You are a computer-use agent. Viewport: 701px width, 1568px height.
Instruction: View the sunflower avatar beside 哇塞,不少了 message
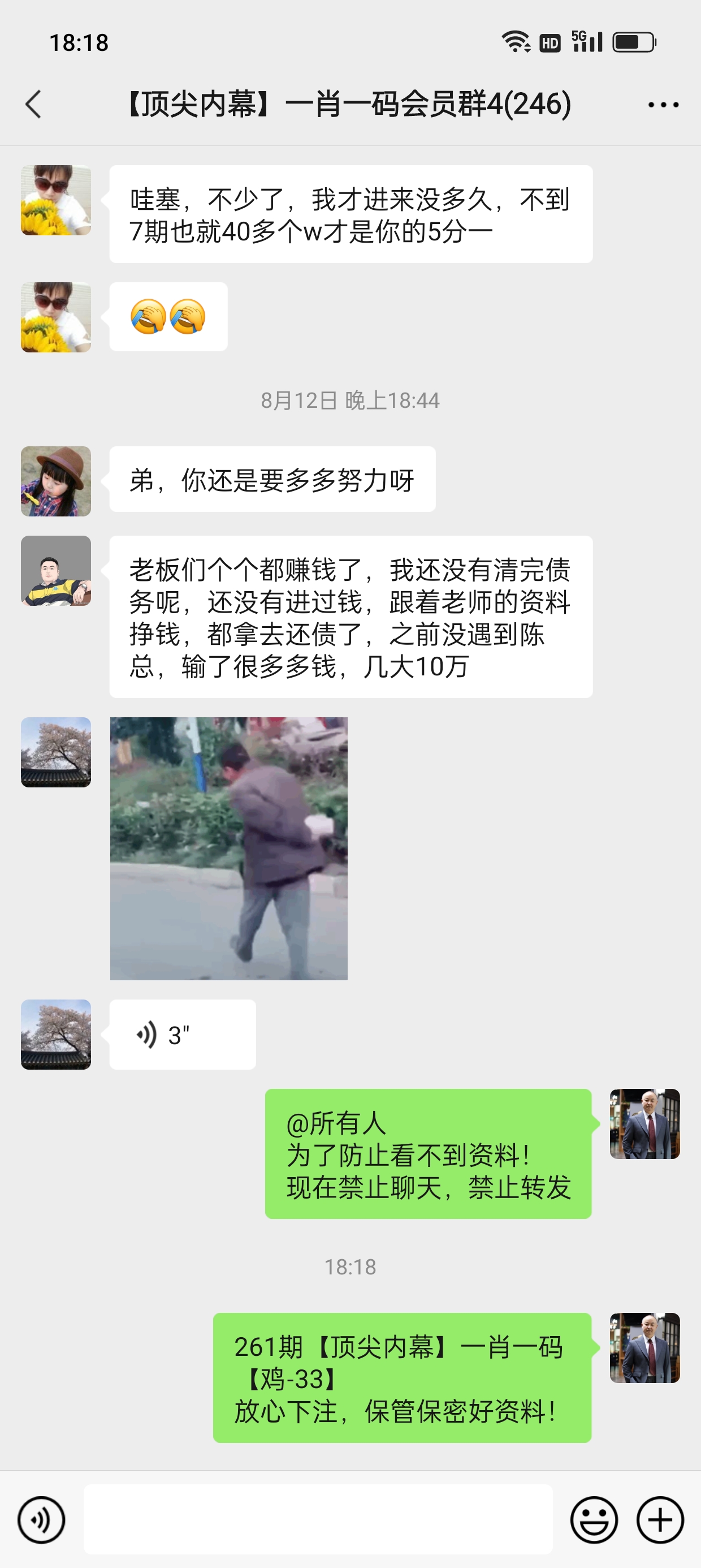56,200
